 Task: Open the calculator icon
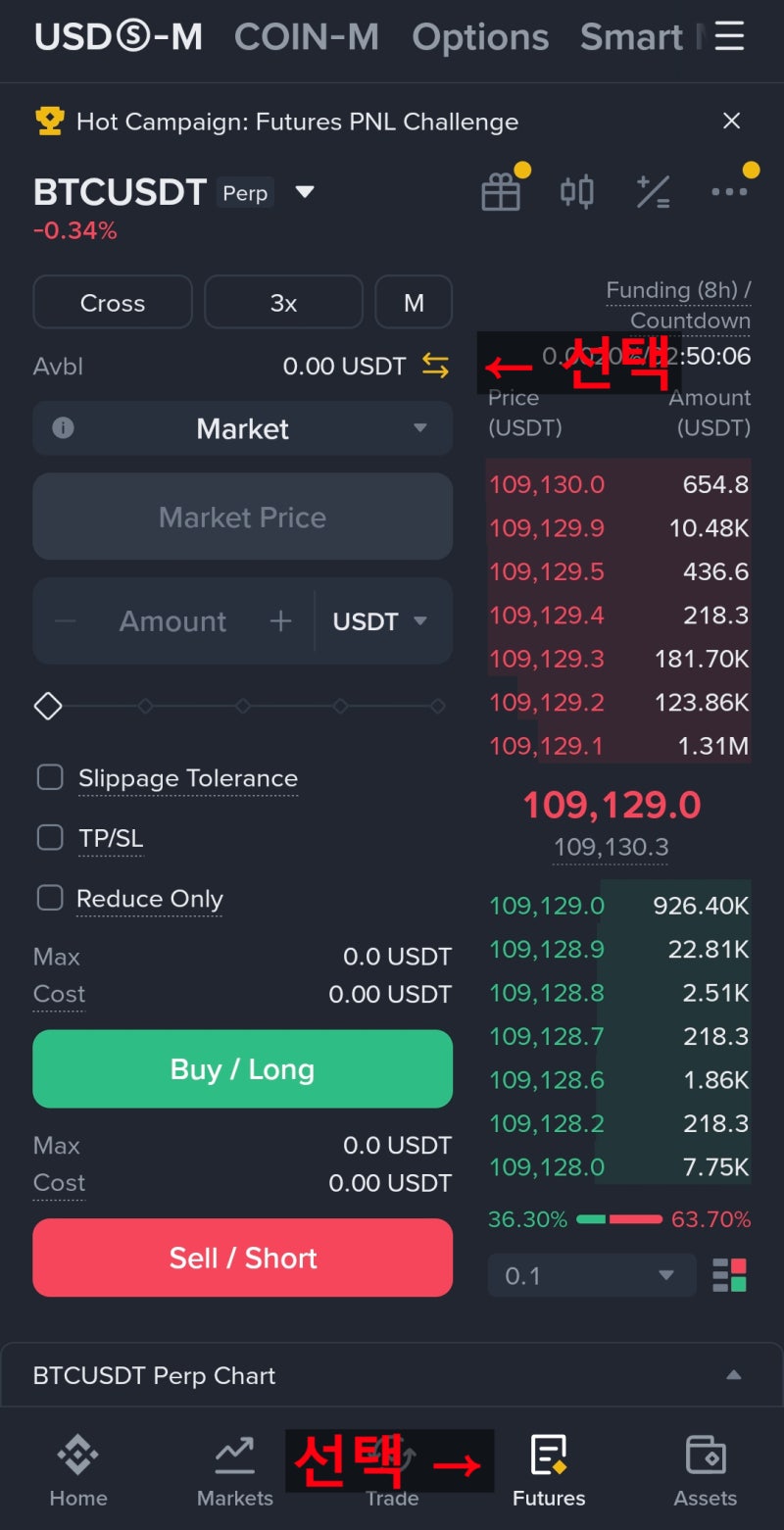click(x=653, y=191)
